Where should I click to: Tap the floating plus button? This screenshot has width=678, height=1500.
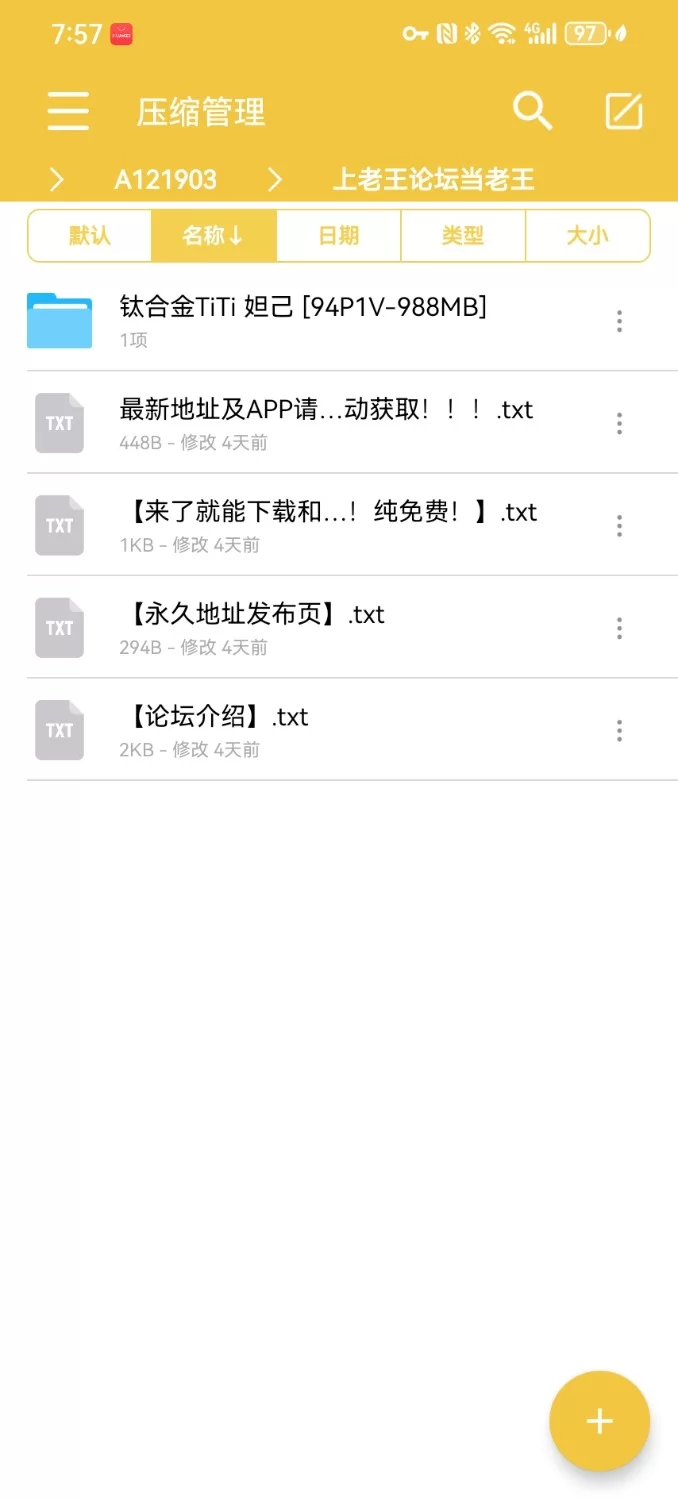(599, 1421)
